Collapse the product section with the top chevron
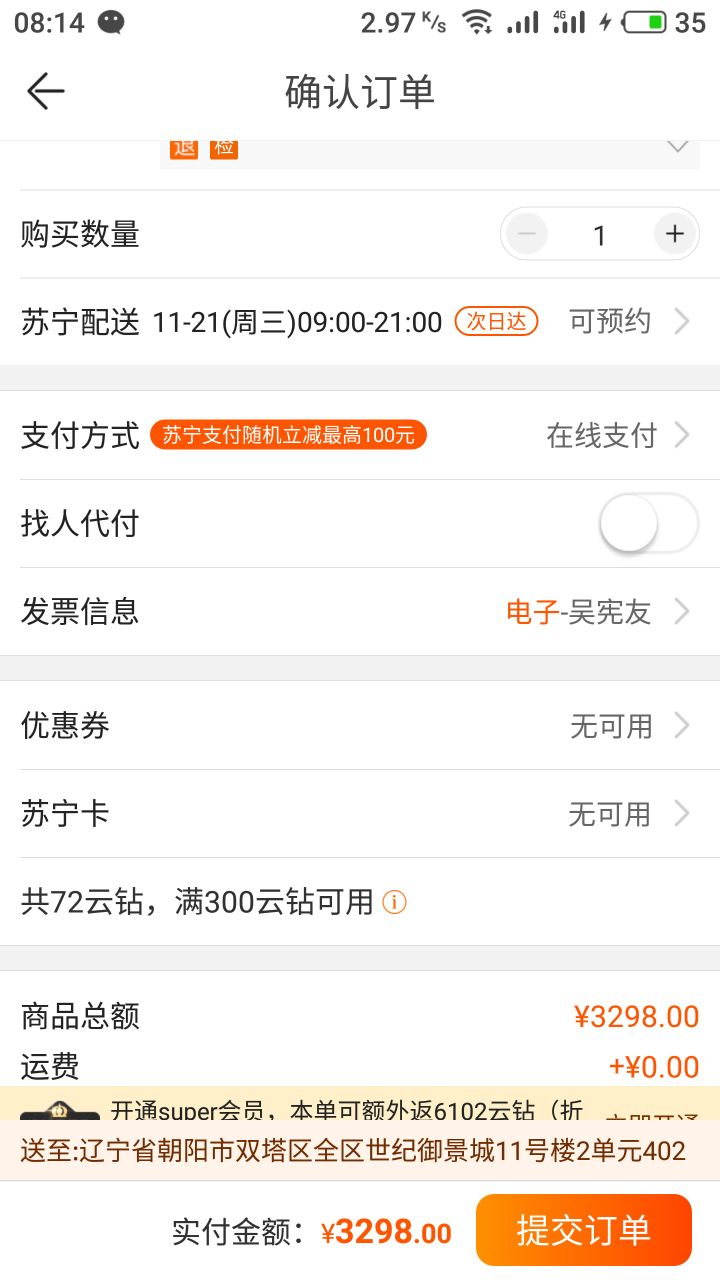The height and width of the screenshot is (1280, 720). [x=679, y=146]
